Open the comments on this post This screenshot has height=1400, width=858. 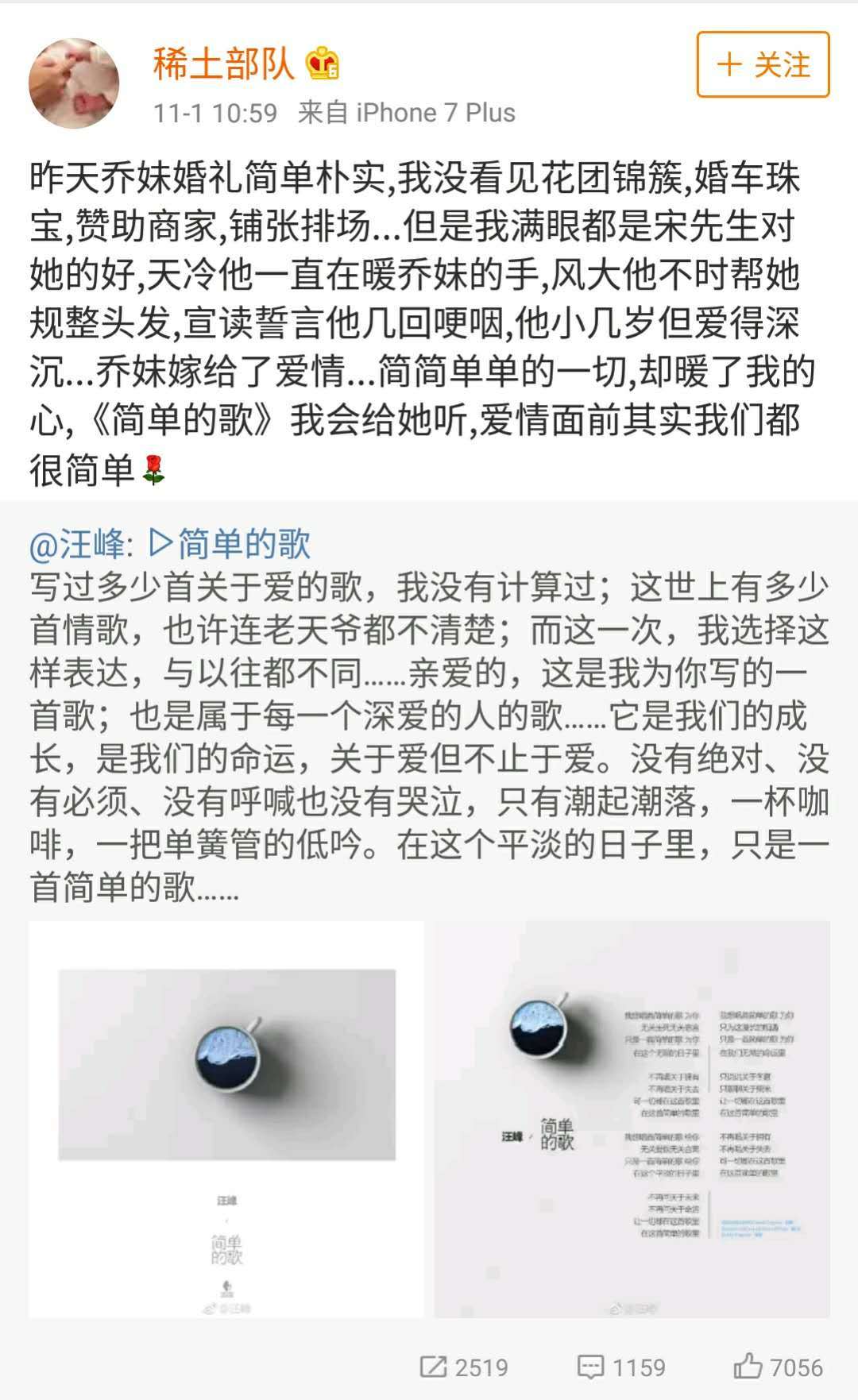coord(621,1367)
